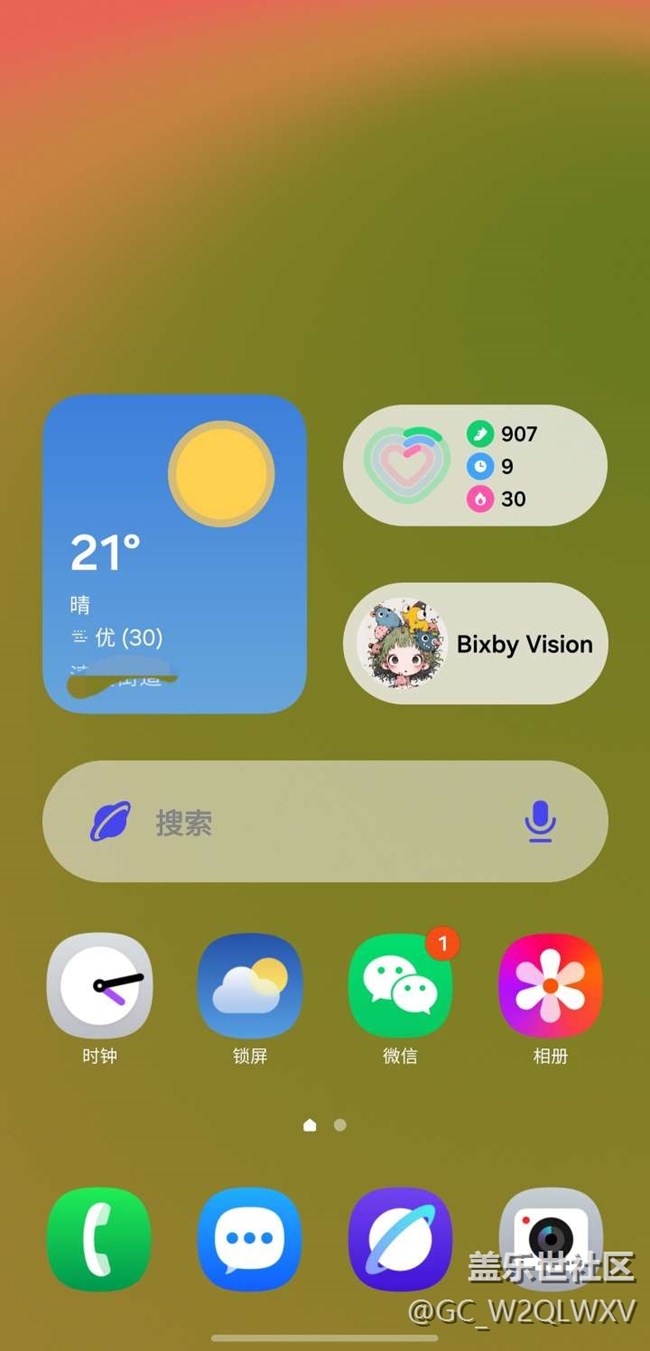The width and height of the screenshot is (650, 1351).
Task: Open the Phone dialer in the dock
Action: [x=99, y=1239]
